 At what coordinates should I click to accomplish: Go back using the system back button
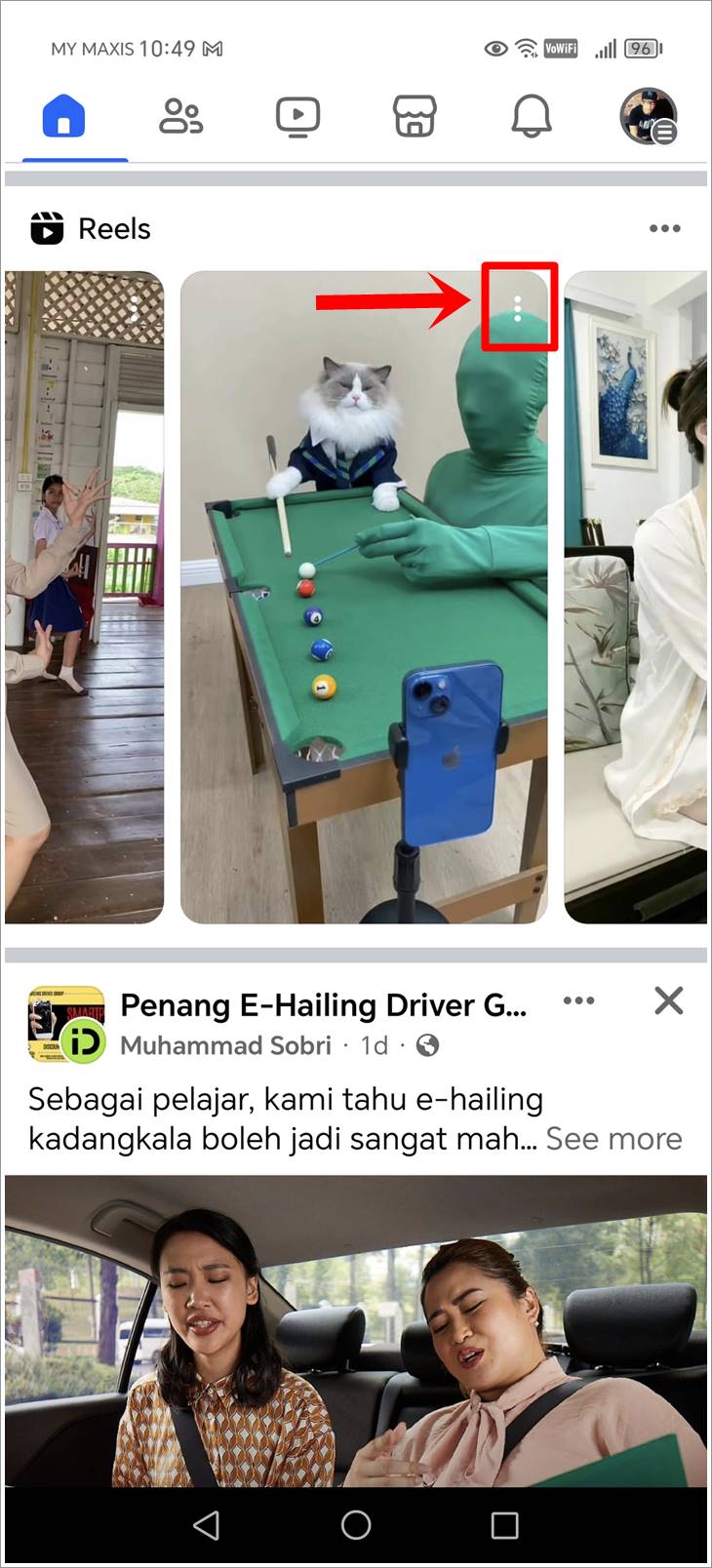[x=206, y=1526]
